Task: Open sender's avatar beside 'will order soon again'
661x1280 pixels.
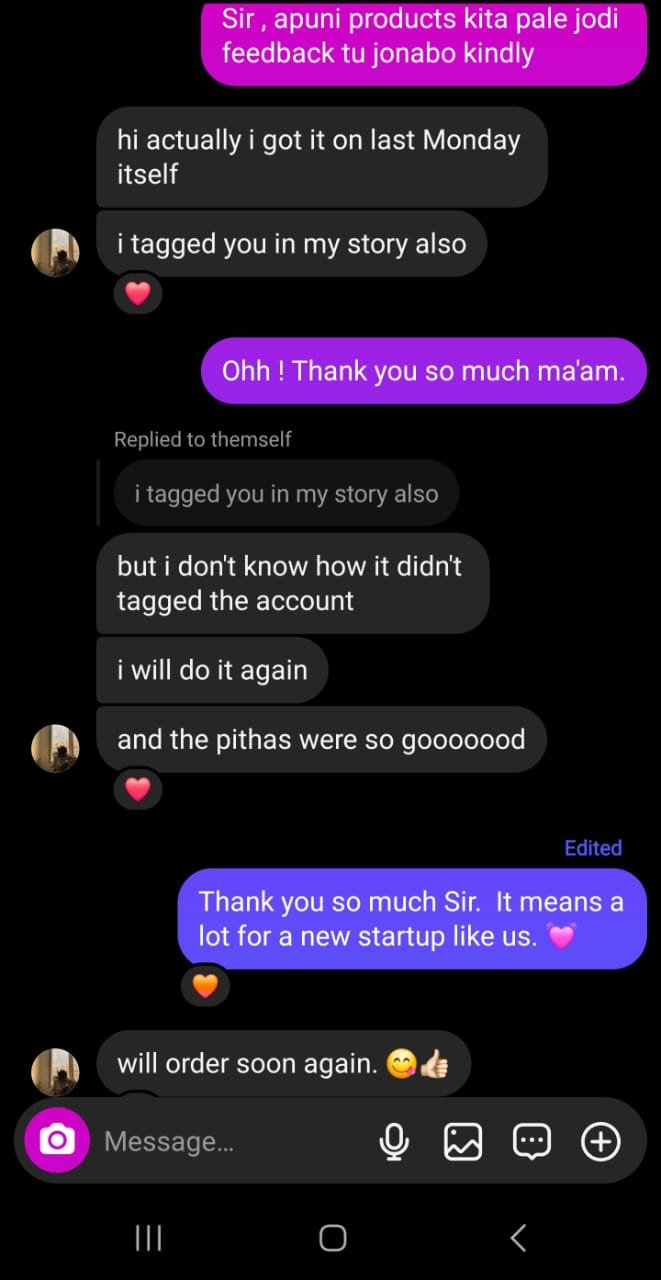Action: (55, 1070)
